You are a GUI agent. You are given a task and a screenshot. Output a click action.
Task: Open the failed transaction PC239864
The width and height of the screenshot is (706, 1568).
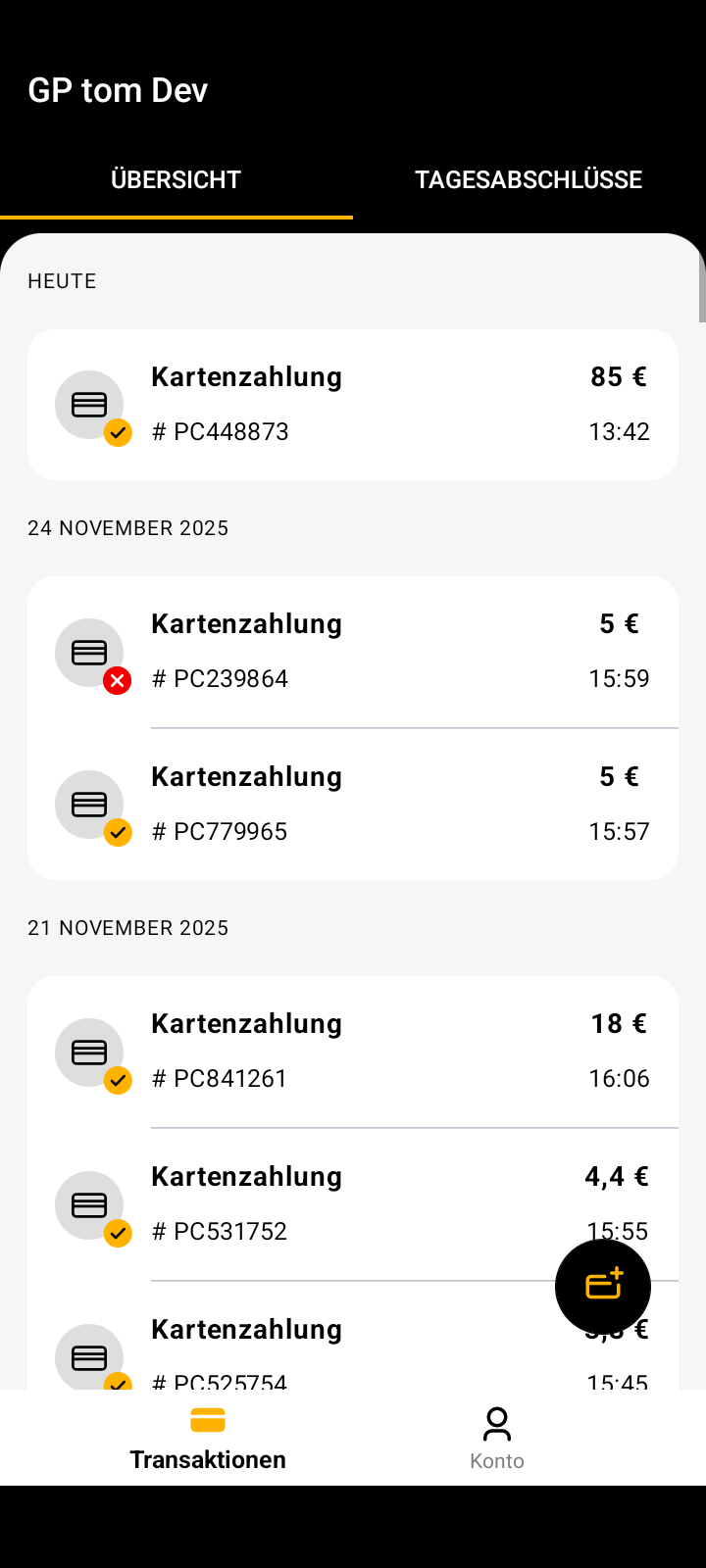(353, 652)
